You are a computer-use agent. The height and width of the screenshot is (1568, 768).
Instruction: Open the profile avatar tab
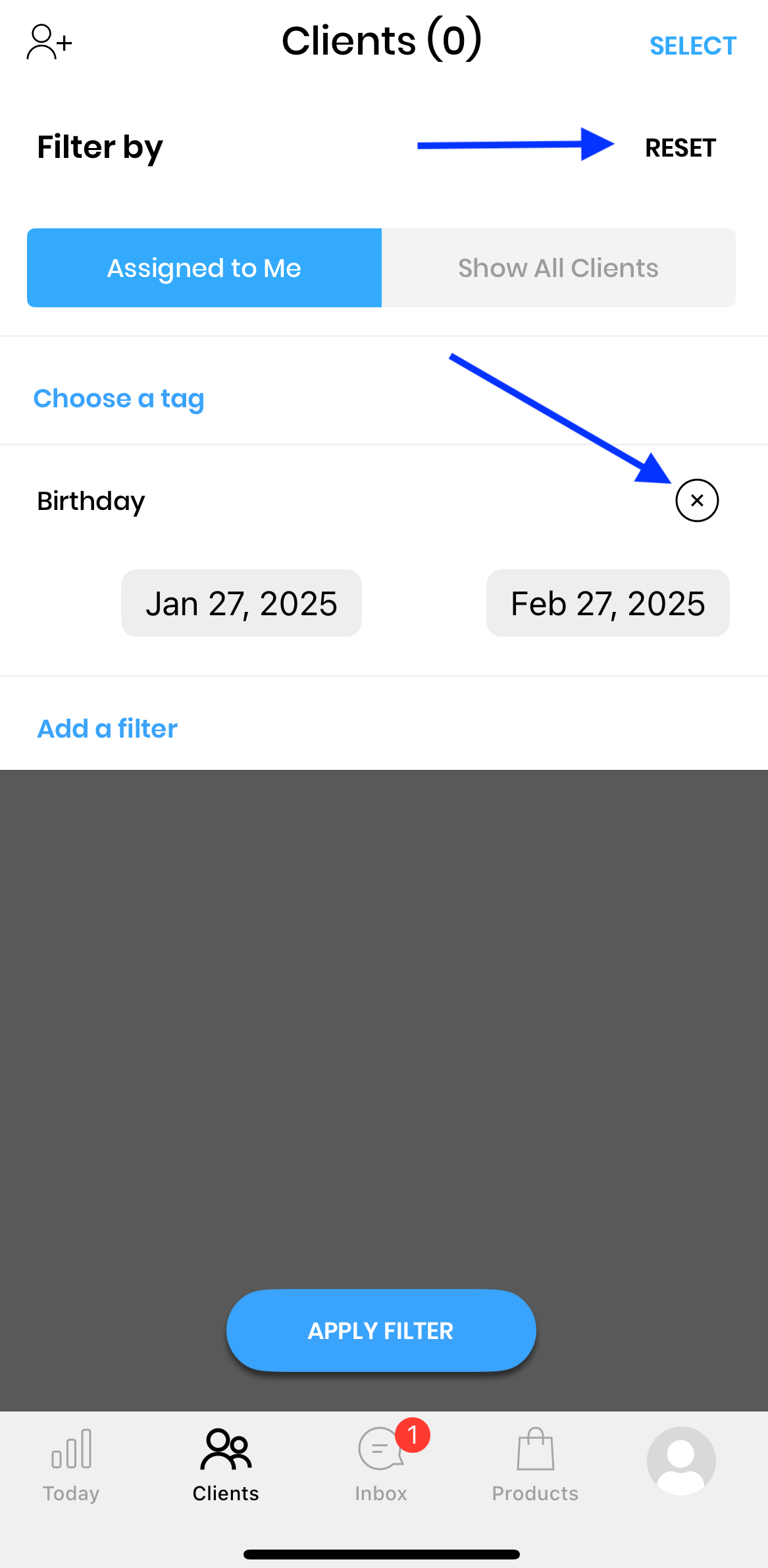pyautogui.click(x=681, y=1461)
